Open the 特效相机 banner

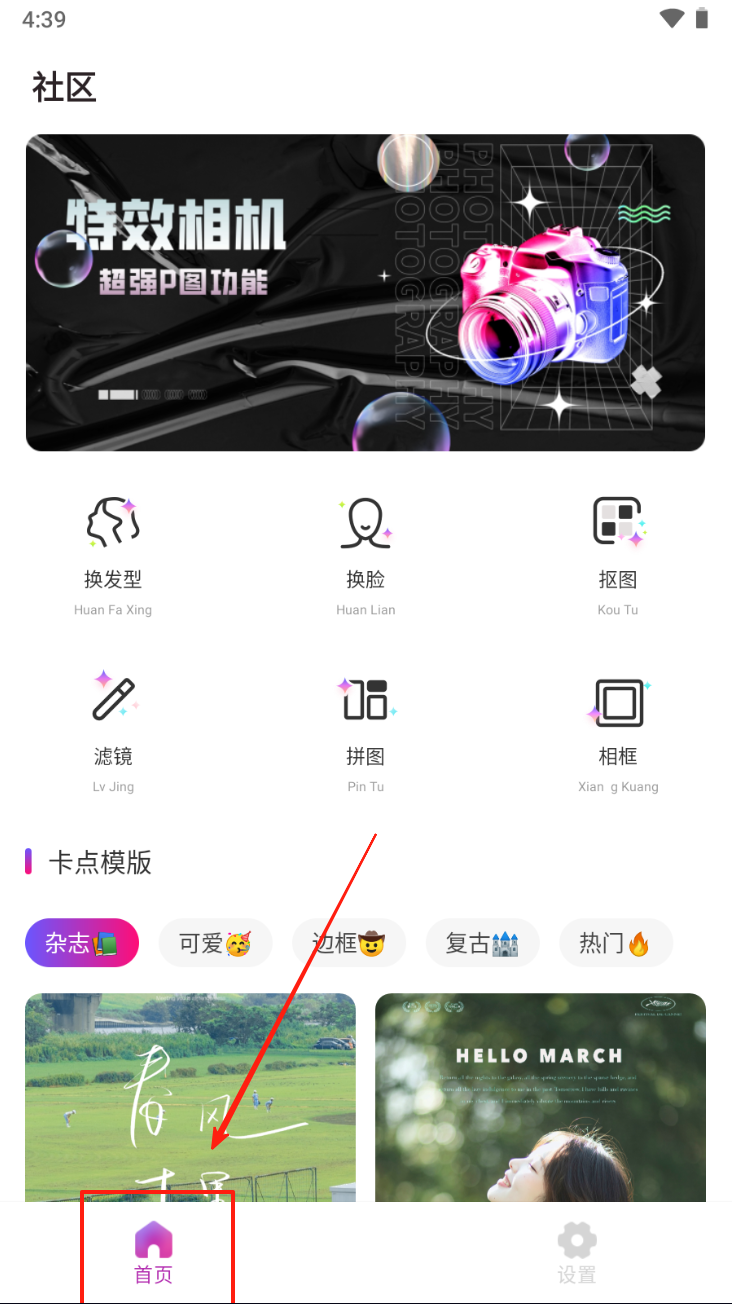(x=365, y=292)
